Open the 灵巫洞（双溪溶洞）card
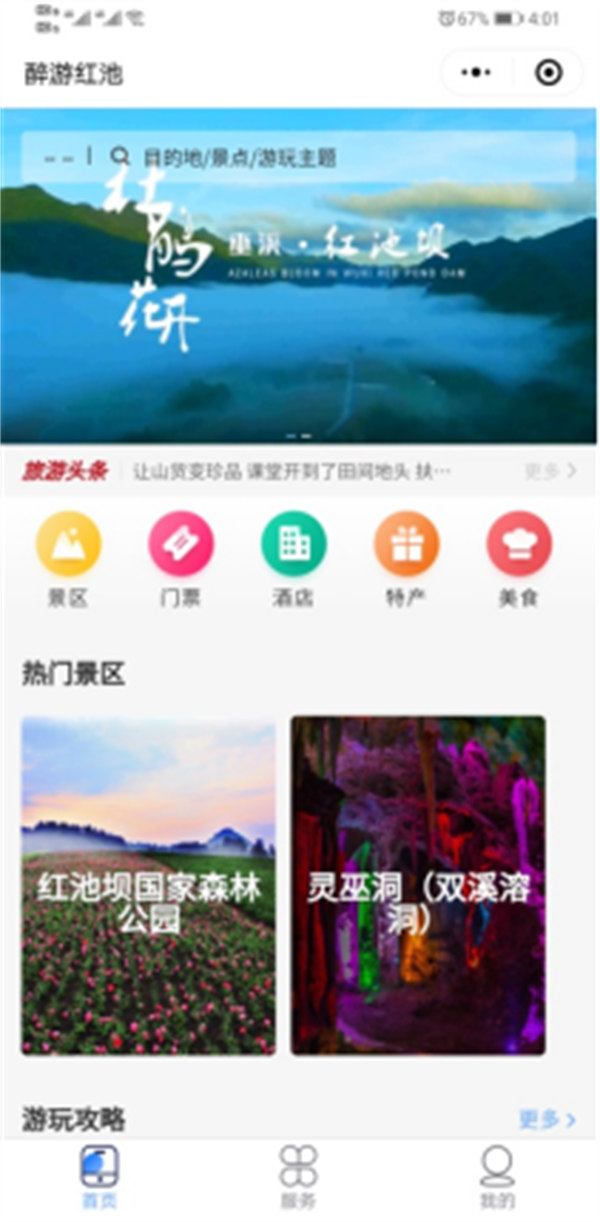This screenshot has width=600, height=1222. pos(418,885)
